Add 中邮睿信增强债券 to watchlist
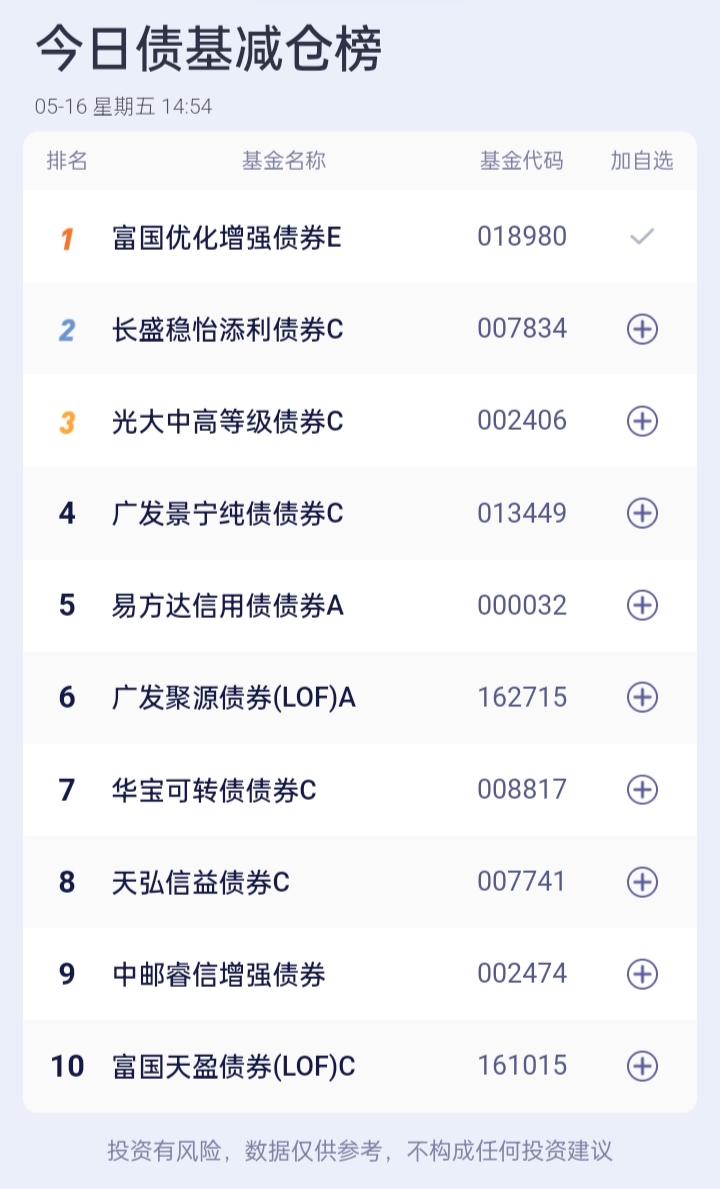The height and width of the screenshot is (1189, 720). [x=642, y=974]
